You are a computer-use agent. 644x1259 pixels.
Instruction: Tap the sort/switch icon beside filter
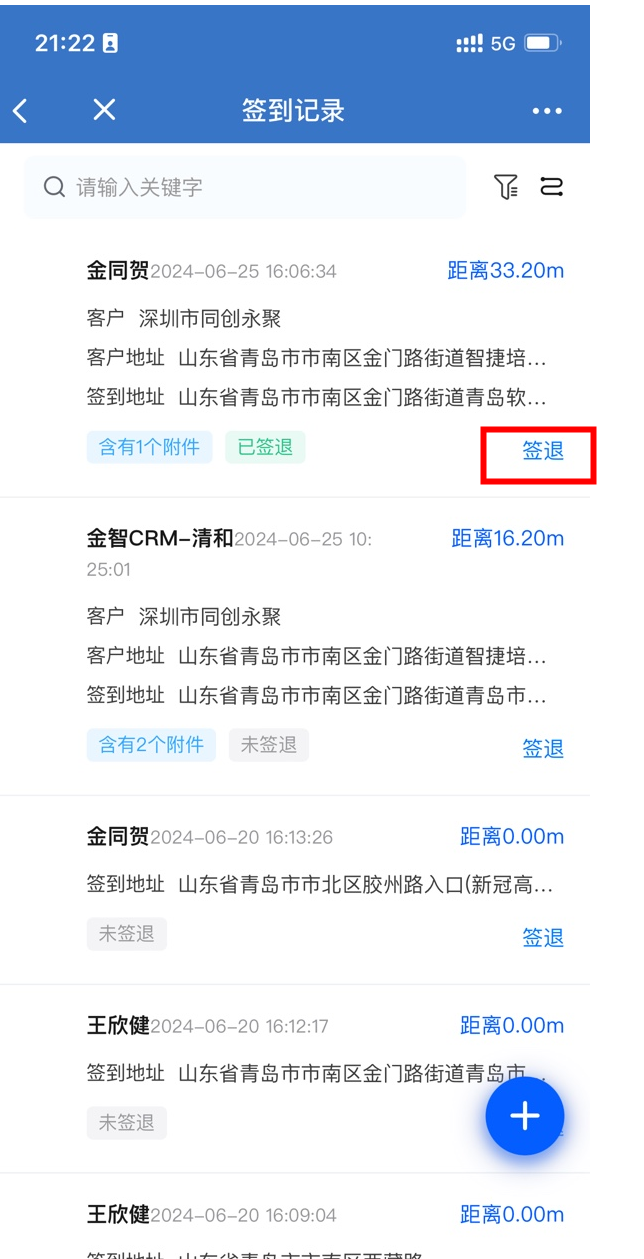552,187
